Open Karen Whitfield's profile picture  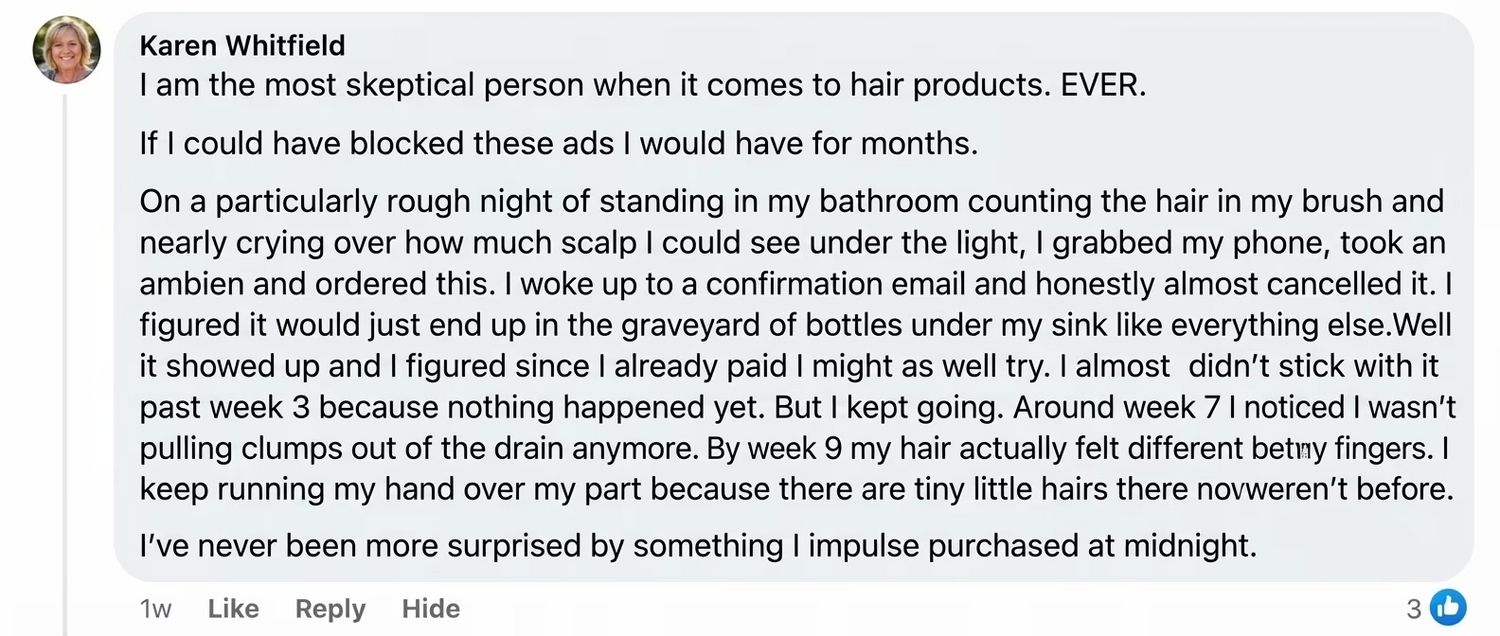click(66, 50)
